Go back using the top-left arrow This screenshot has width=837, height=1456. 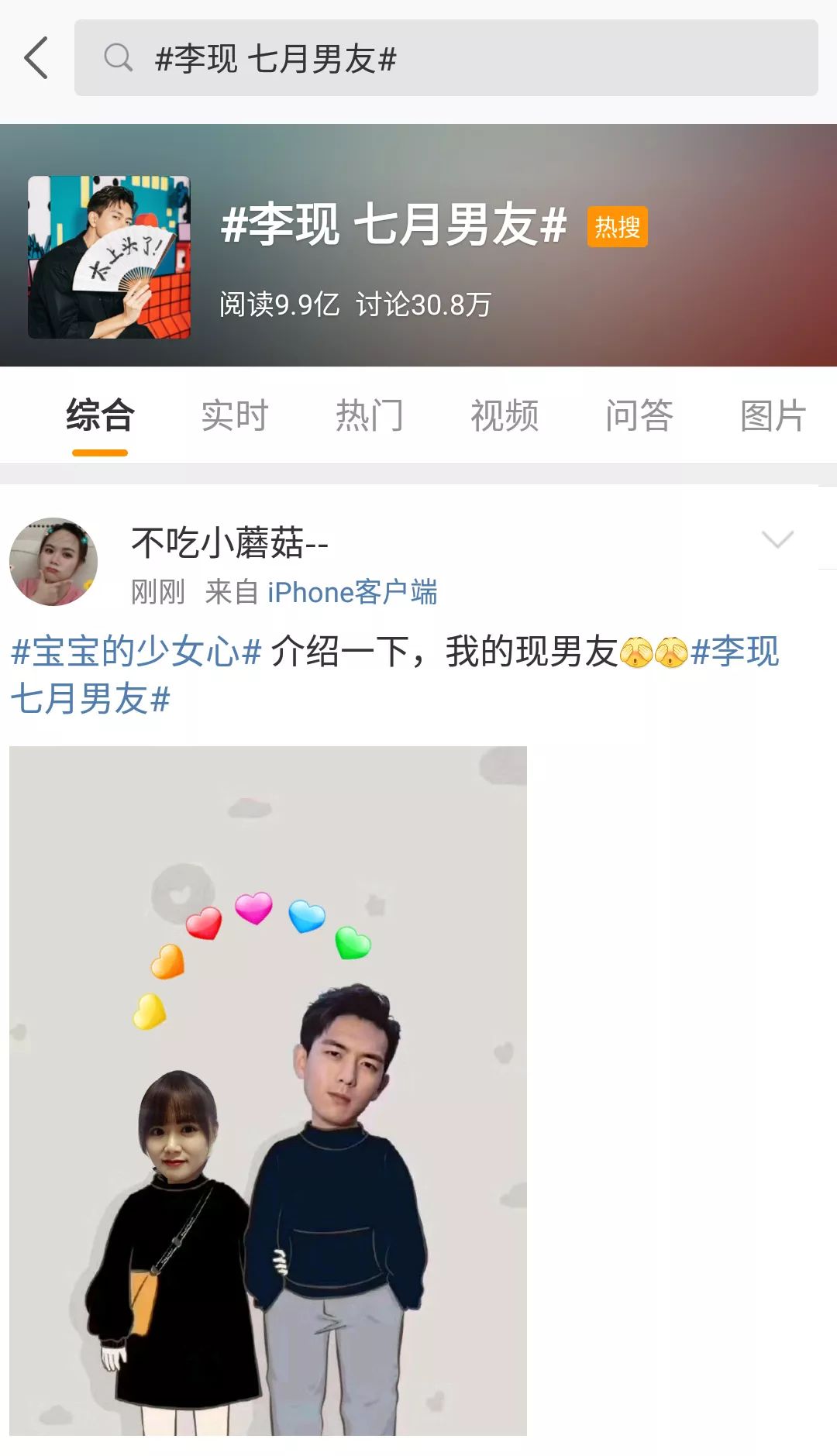coord(36,58)
